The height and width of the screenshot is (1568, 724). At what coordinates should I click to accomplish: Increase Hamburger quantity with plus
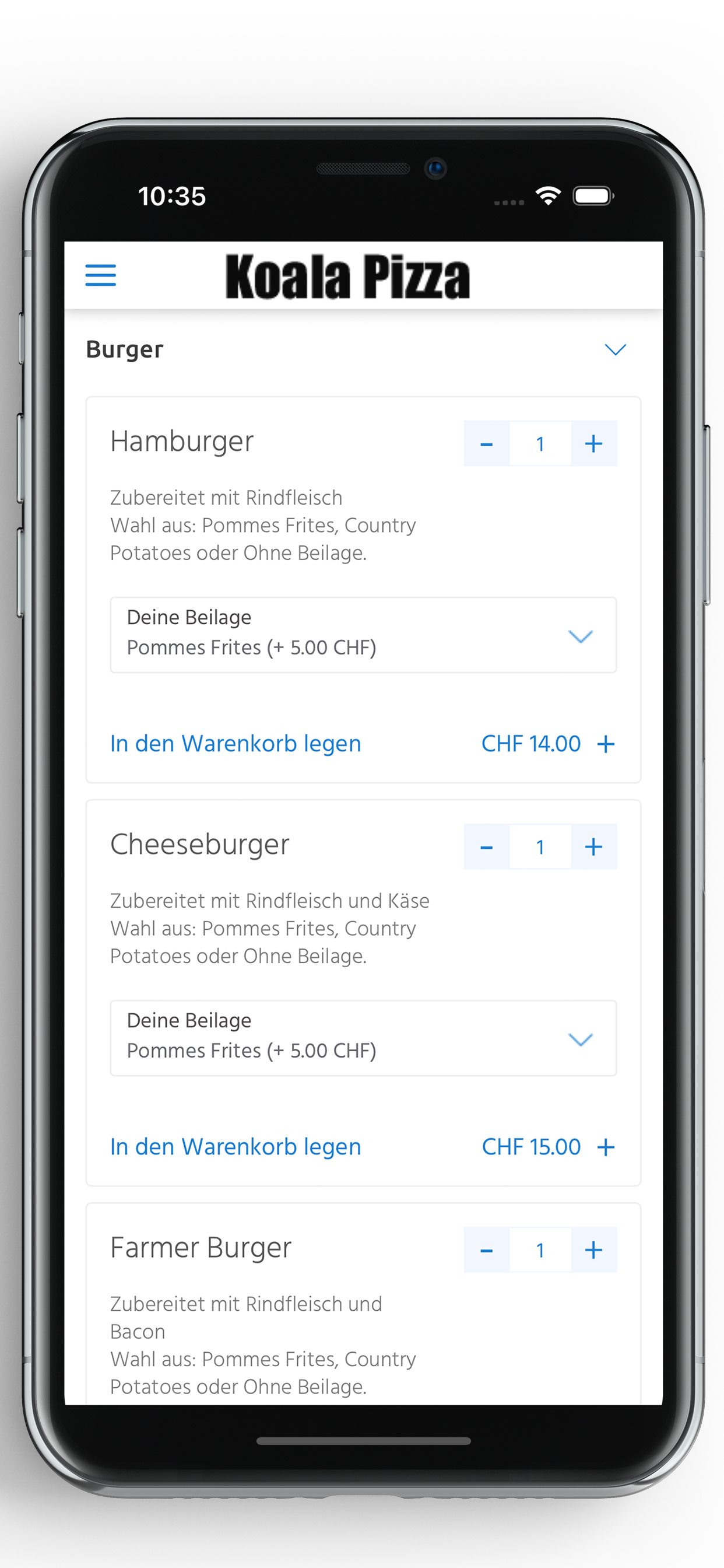click(594, 444)
